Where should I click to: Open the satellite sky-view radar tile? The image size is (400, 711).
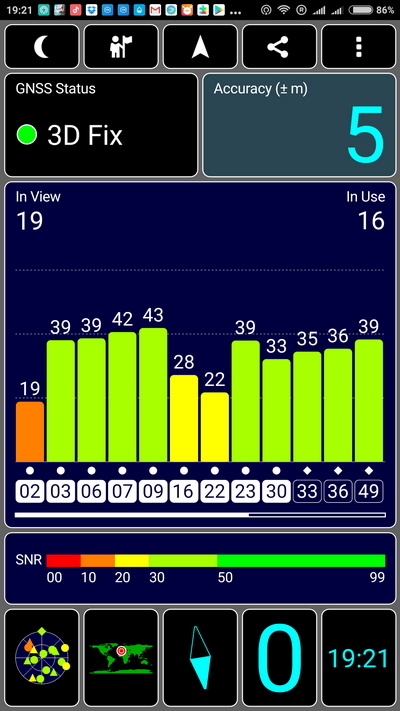pos(42,657)
